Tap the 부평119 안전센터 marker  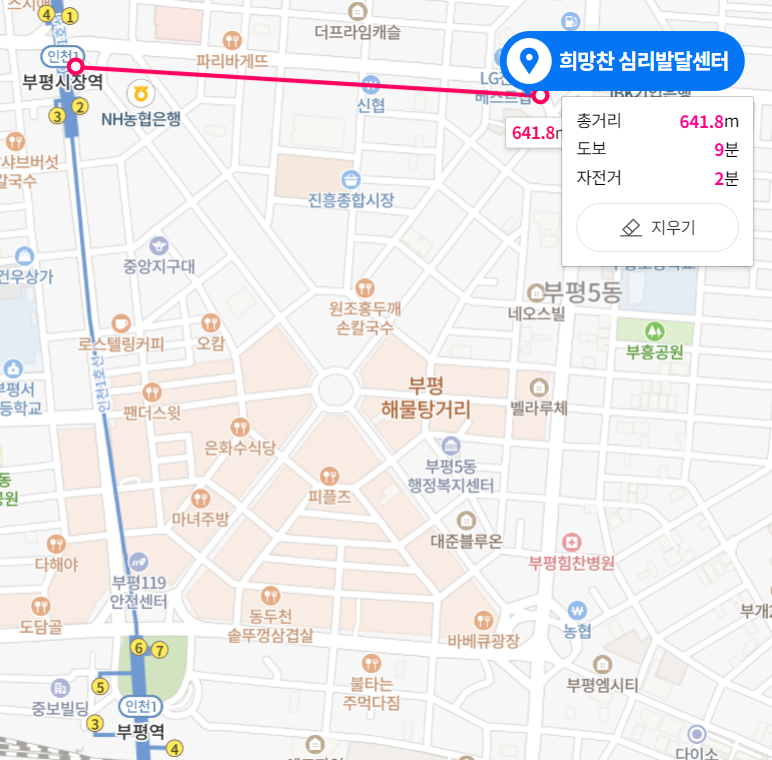tap(138, 562)
